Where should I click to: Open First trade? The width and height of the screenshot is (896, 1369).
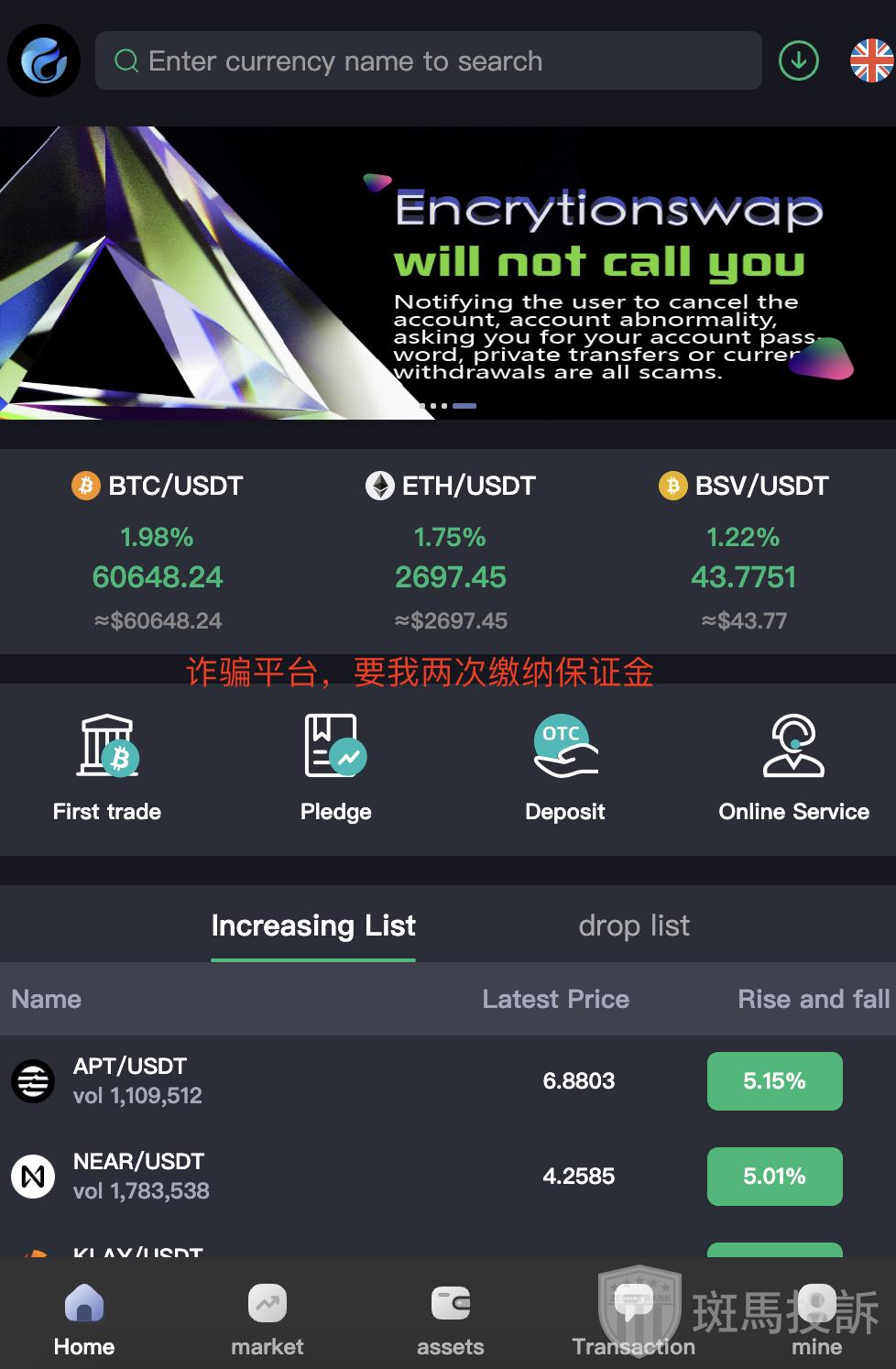[x=107, y=768]
